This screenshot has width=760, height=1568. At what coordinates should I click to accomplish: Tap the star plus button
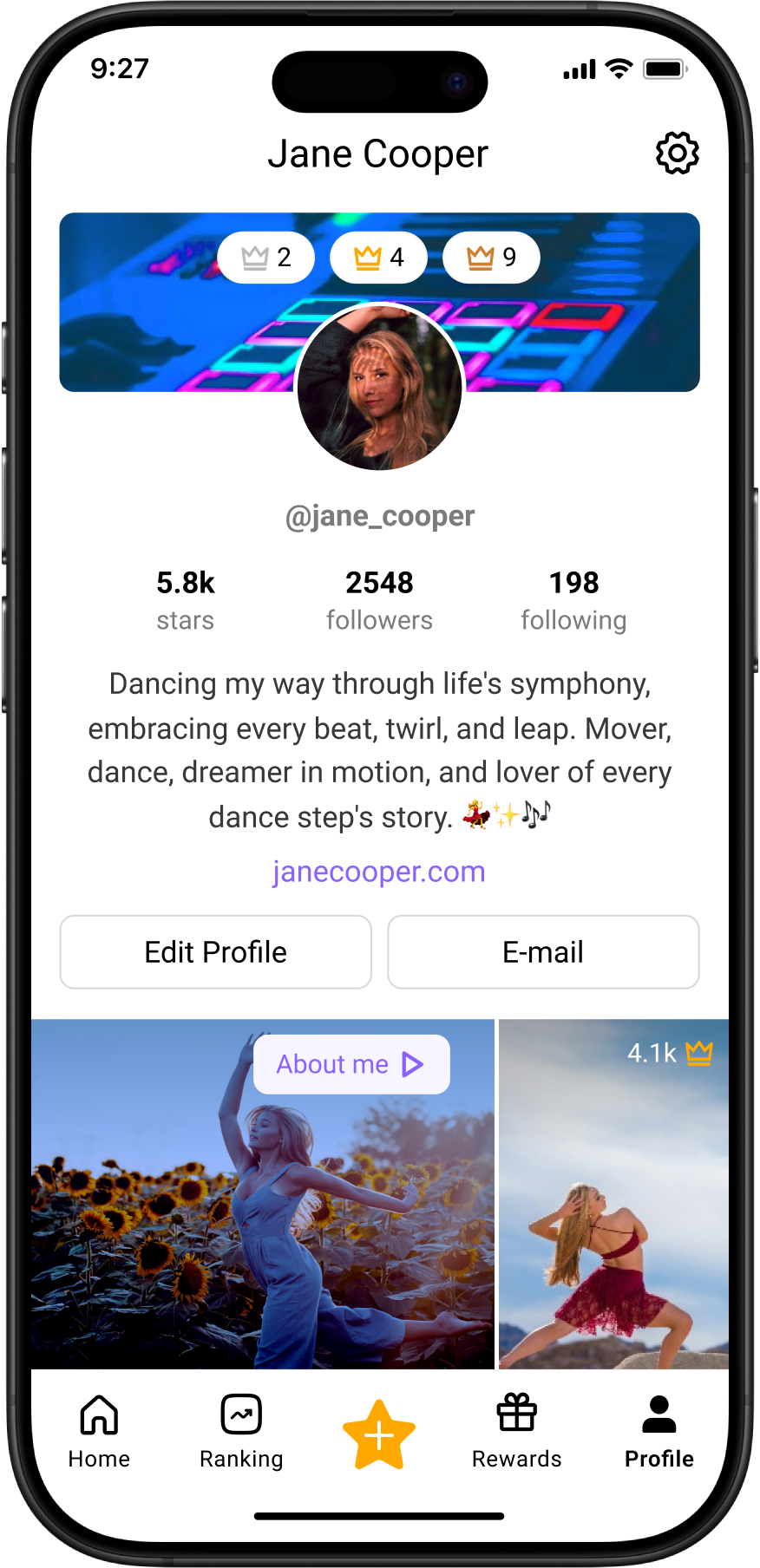pos(379,1436)
